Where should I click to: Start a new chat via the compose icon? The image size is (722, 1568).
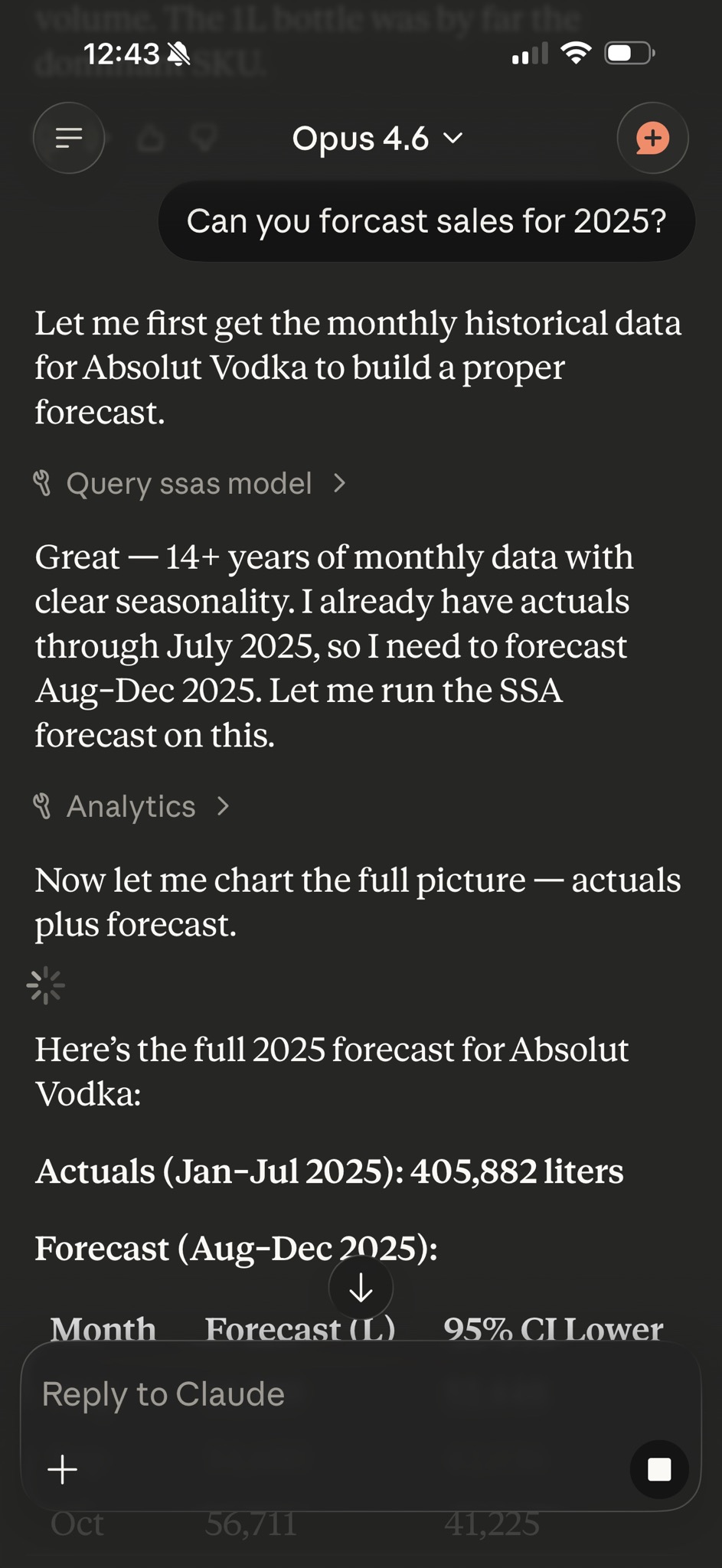coord(652,138)
